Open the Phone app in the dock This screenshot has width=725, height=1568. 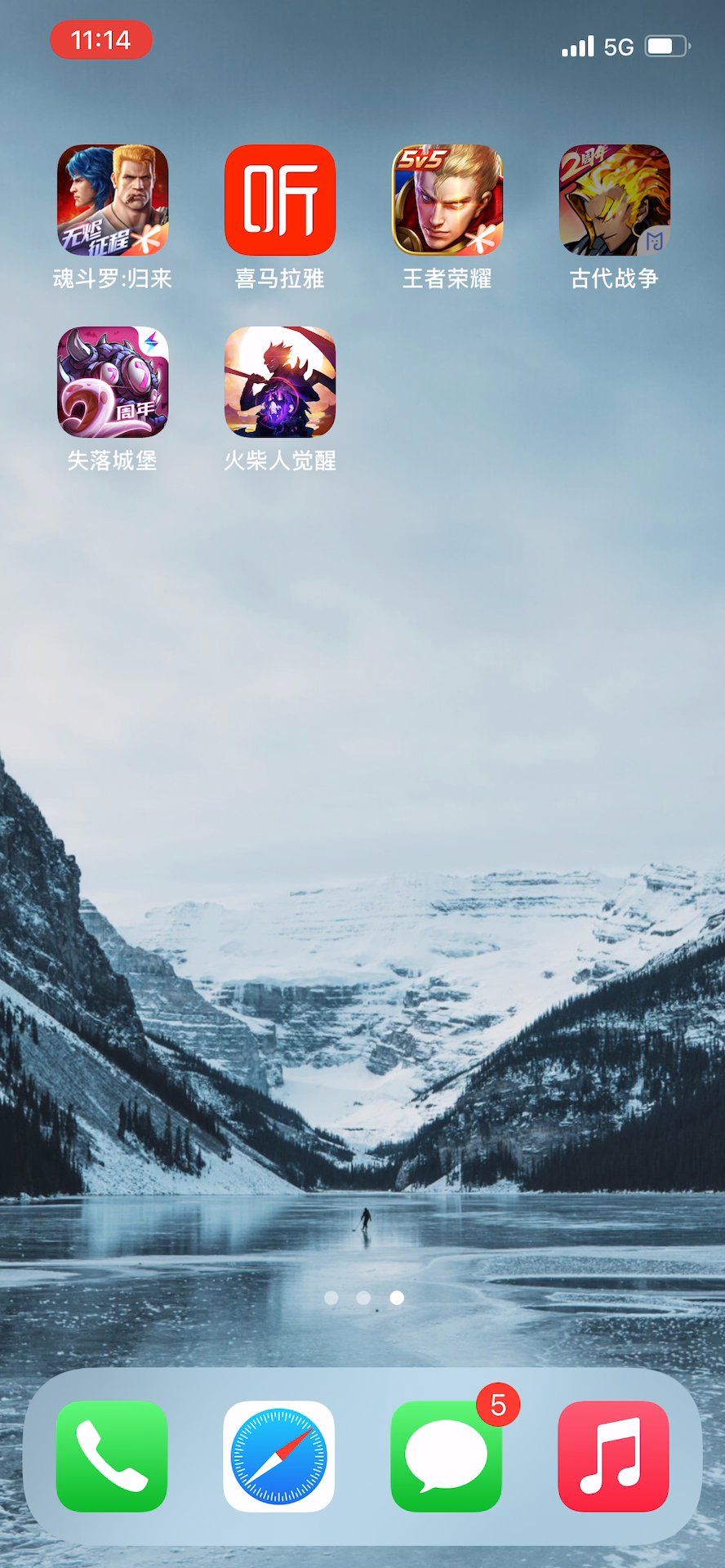click(112, 1456)
